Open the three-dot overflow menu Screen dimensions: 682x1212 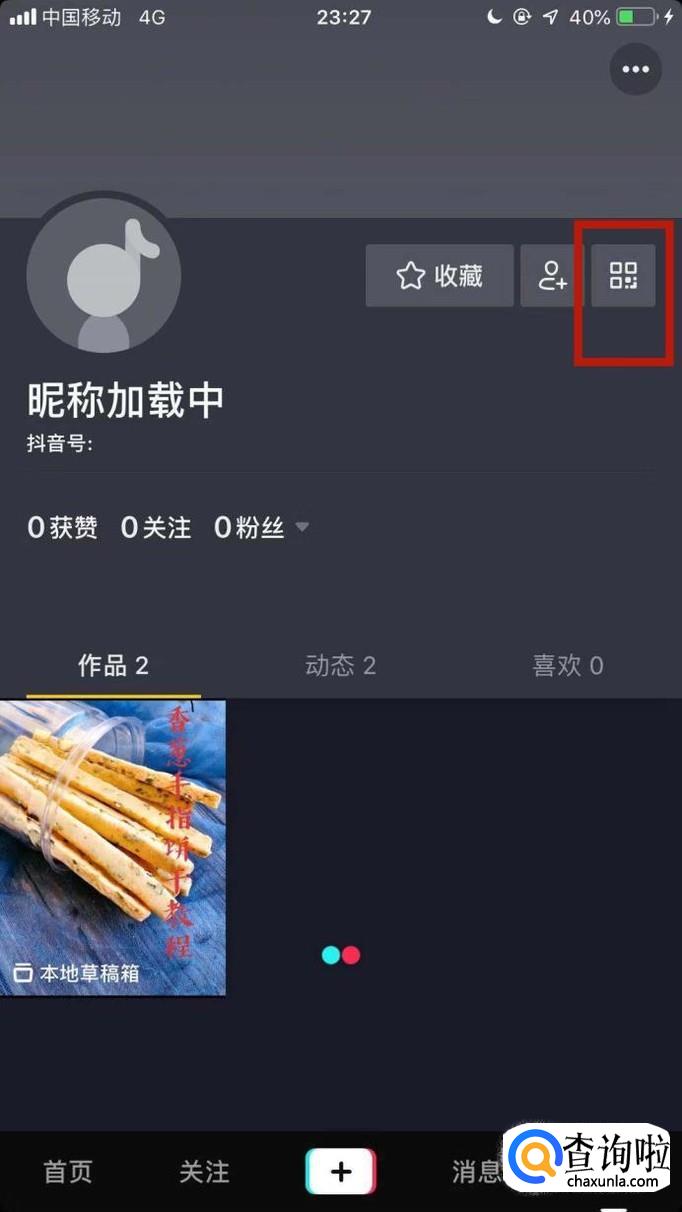tap(636, 70)
